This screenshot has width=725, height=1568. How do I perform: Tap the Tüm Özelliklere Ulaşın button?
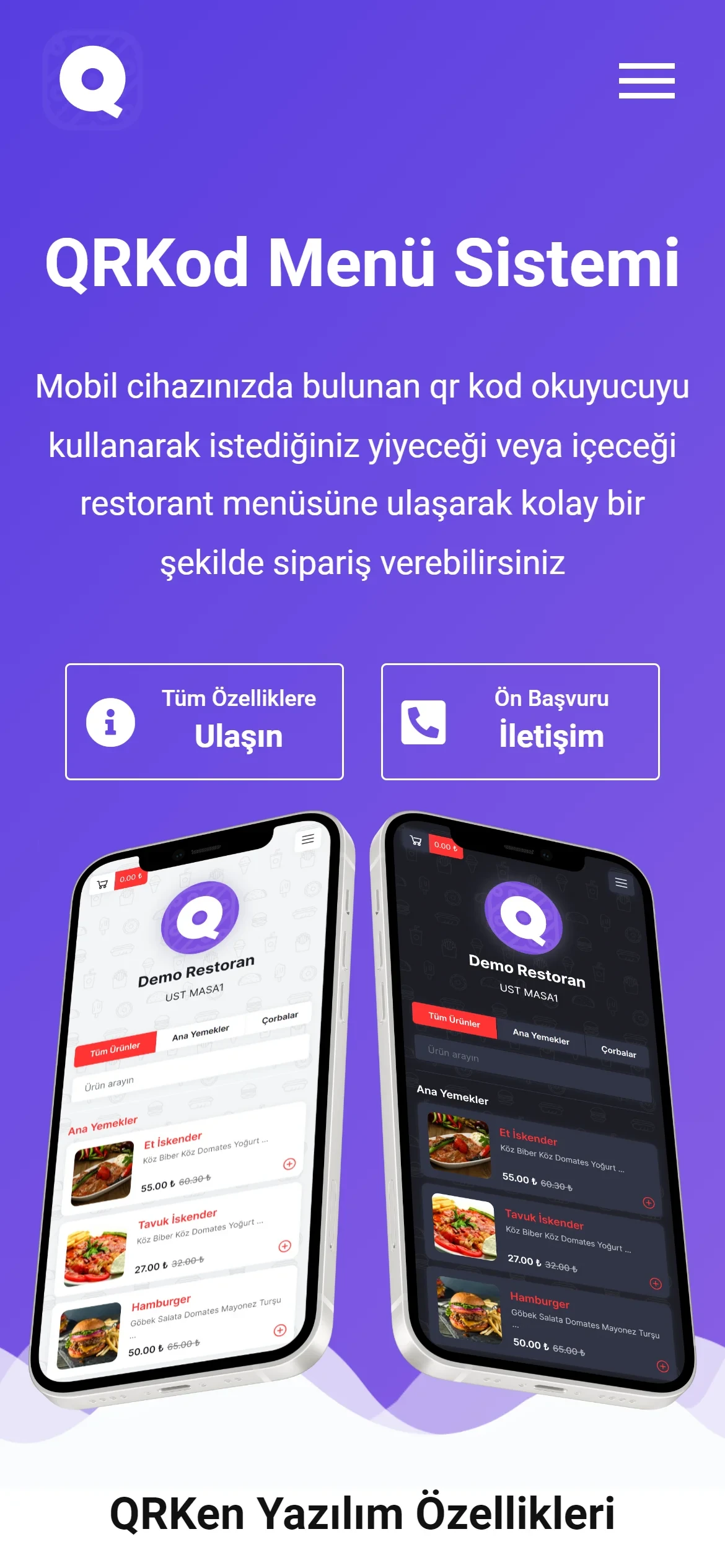point(204,721)
